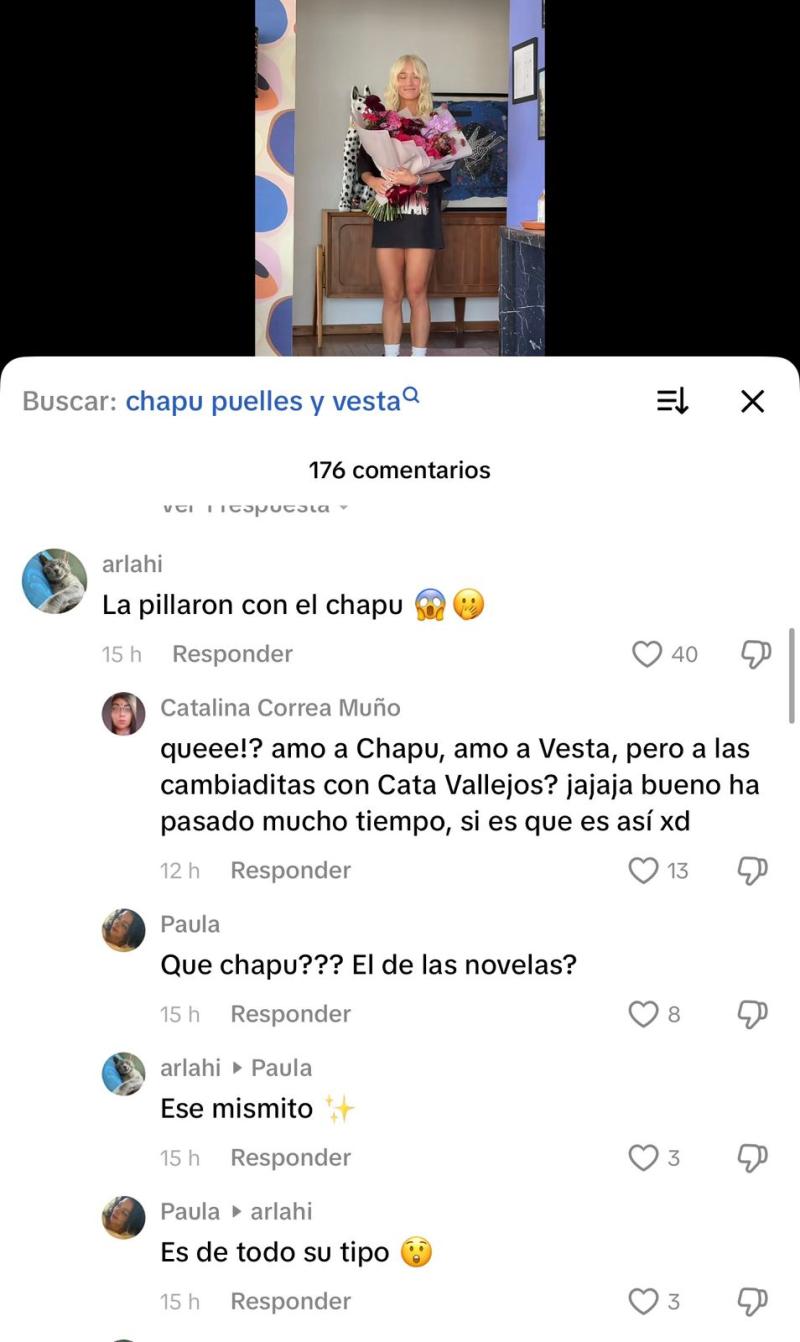Click Paula's username above her comment
Image resolution: width=800 pixels, height=1342 pixels.
tap(190, 924)
